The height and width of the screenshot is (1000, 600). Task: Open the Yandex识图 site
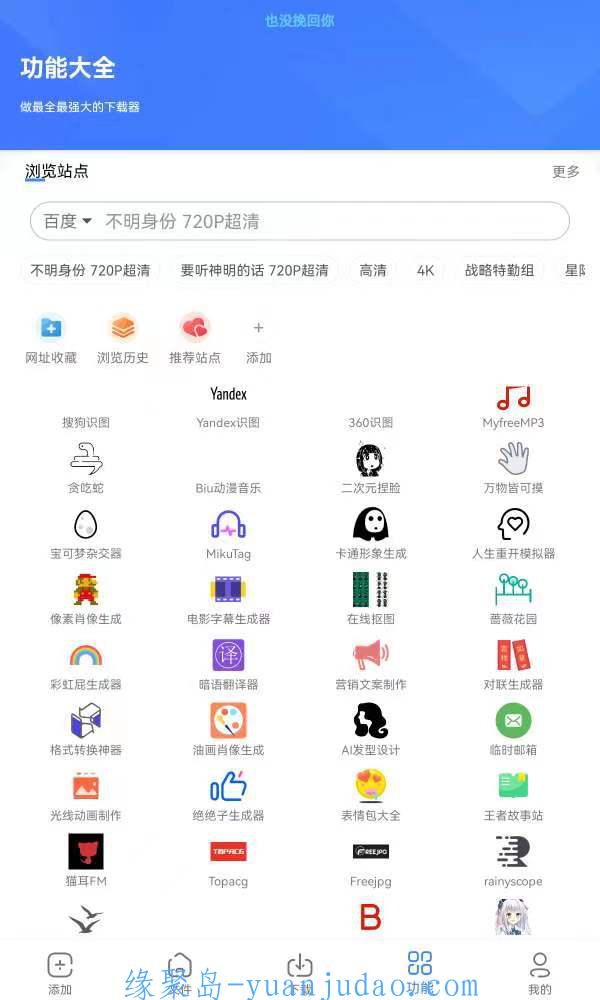click(228, 407)
